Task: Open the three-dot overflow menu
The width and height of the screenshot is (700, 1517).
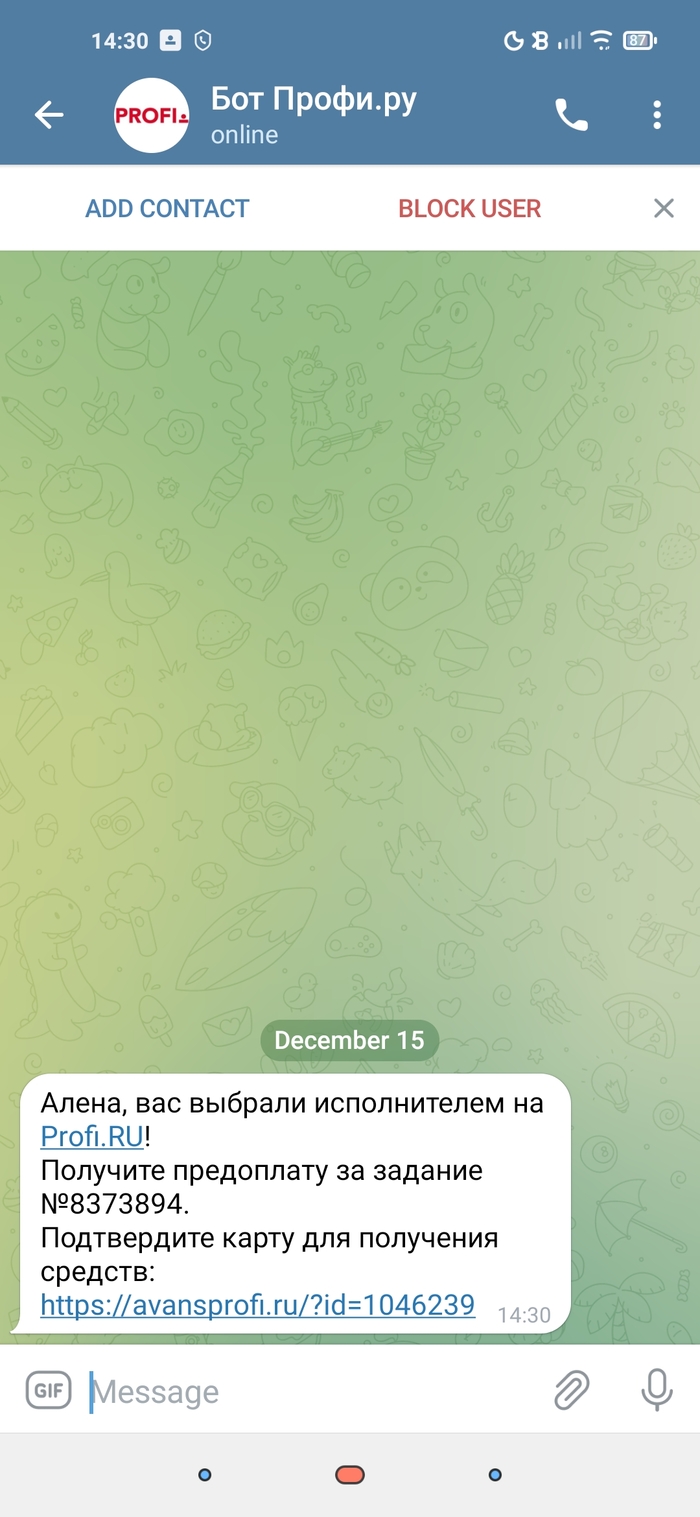Action: tap(657, 116)
